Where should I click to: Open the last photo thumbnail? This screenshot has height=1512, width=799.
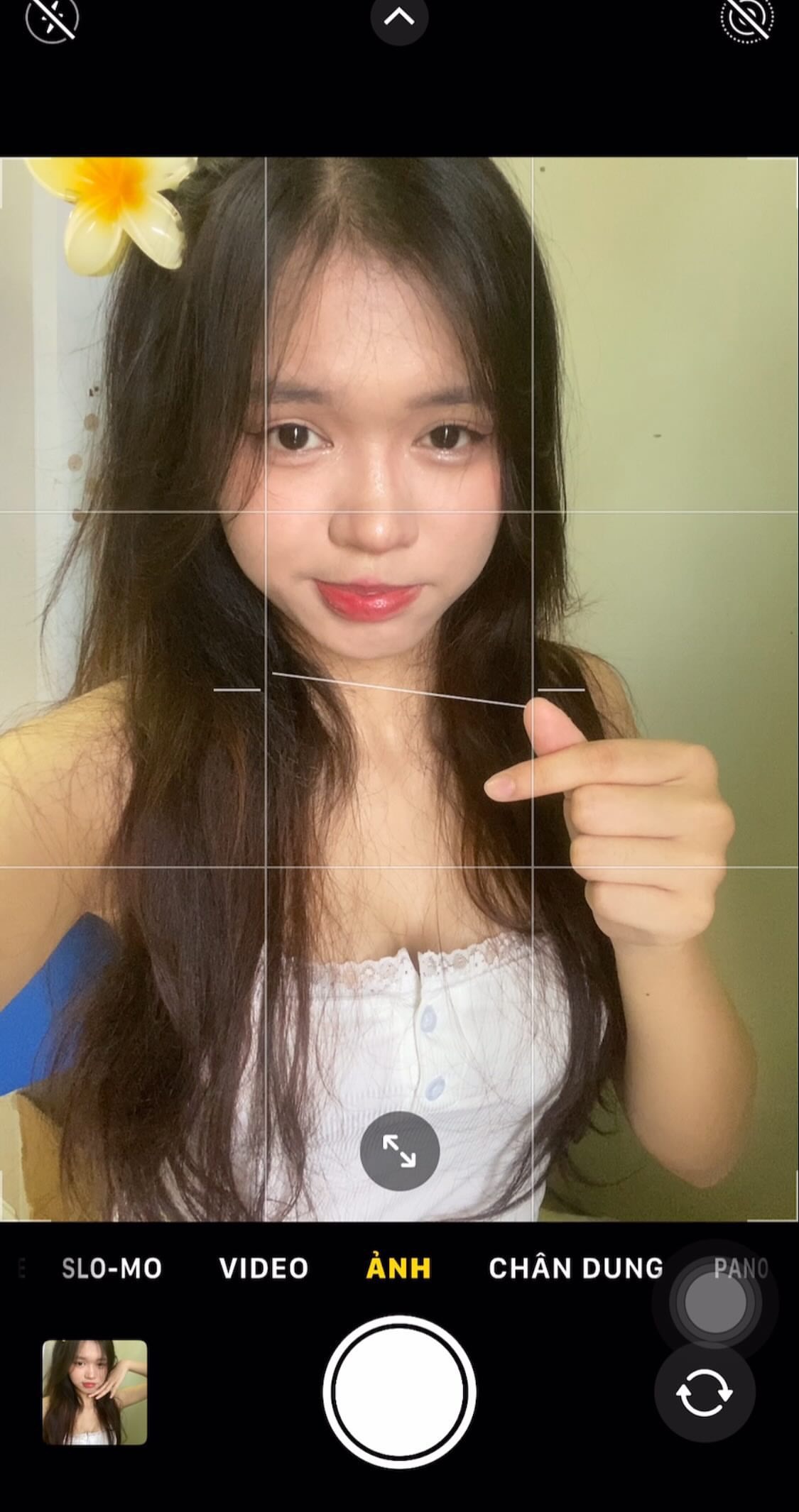94,1393
